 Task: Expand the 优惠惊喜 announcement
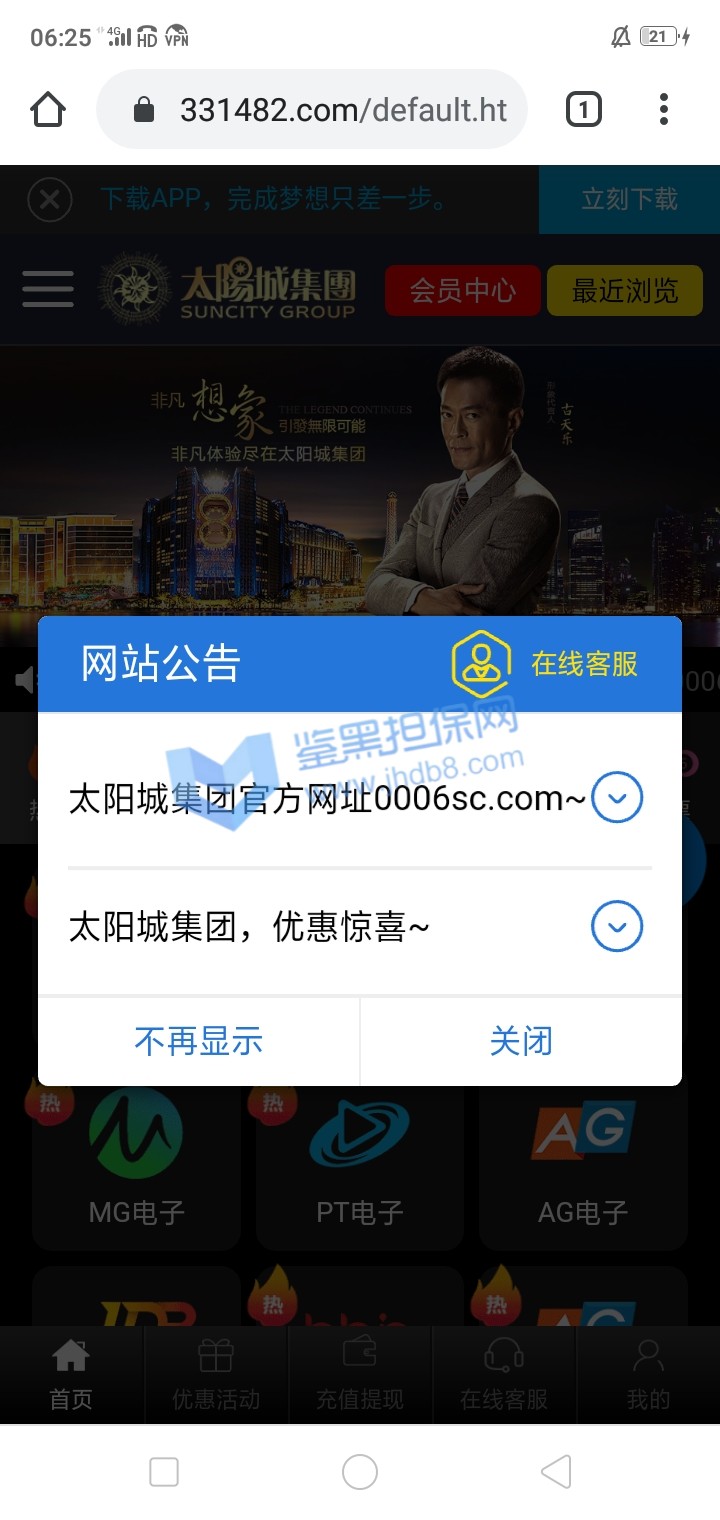coord(617,927)
